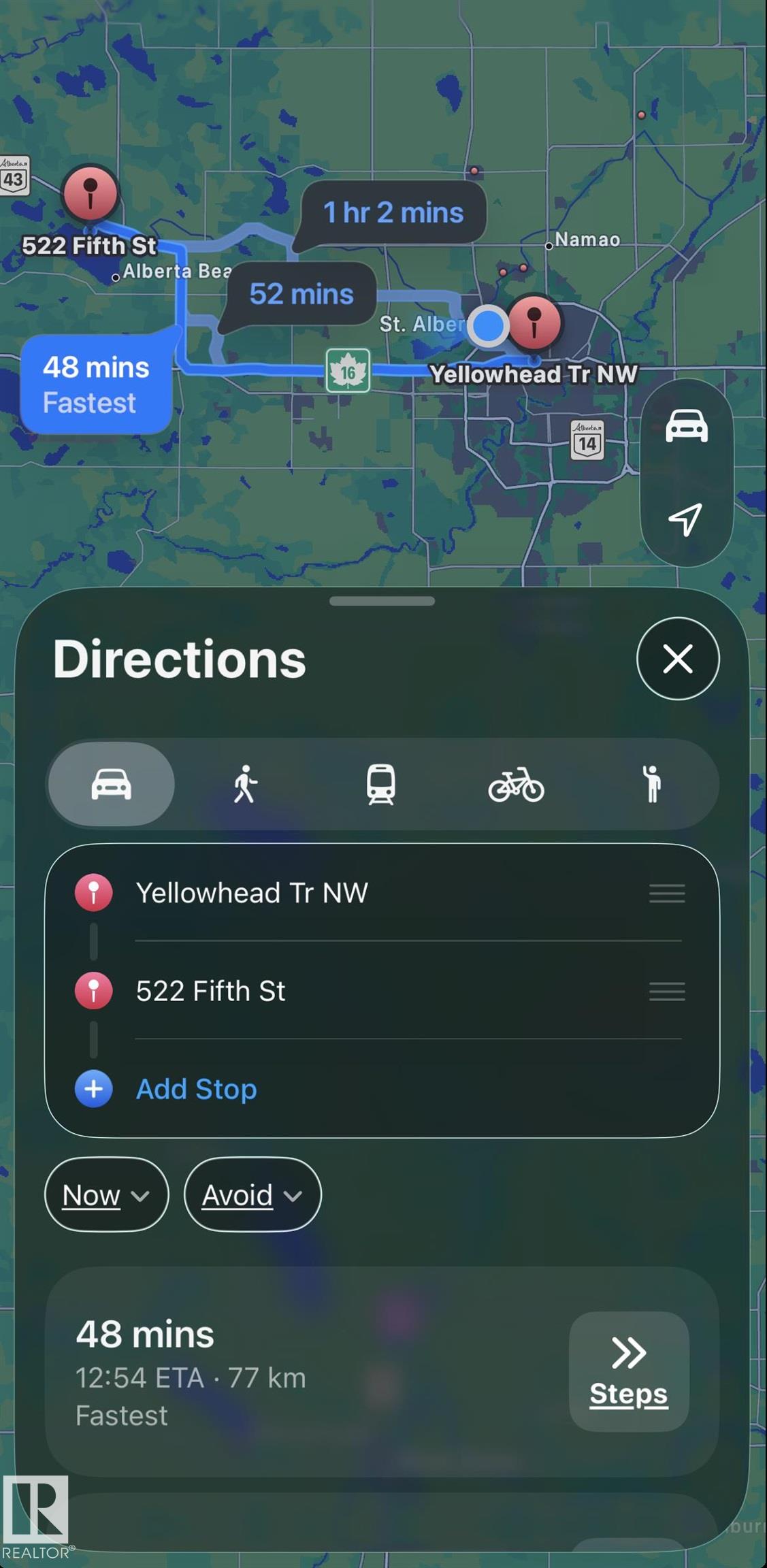This screenshot has width=767, height=1568.
Task: Edit the Yellowhead Tr NW starting point
Action: [382, 892]
